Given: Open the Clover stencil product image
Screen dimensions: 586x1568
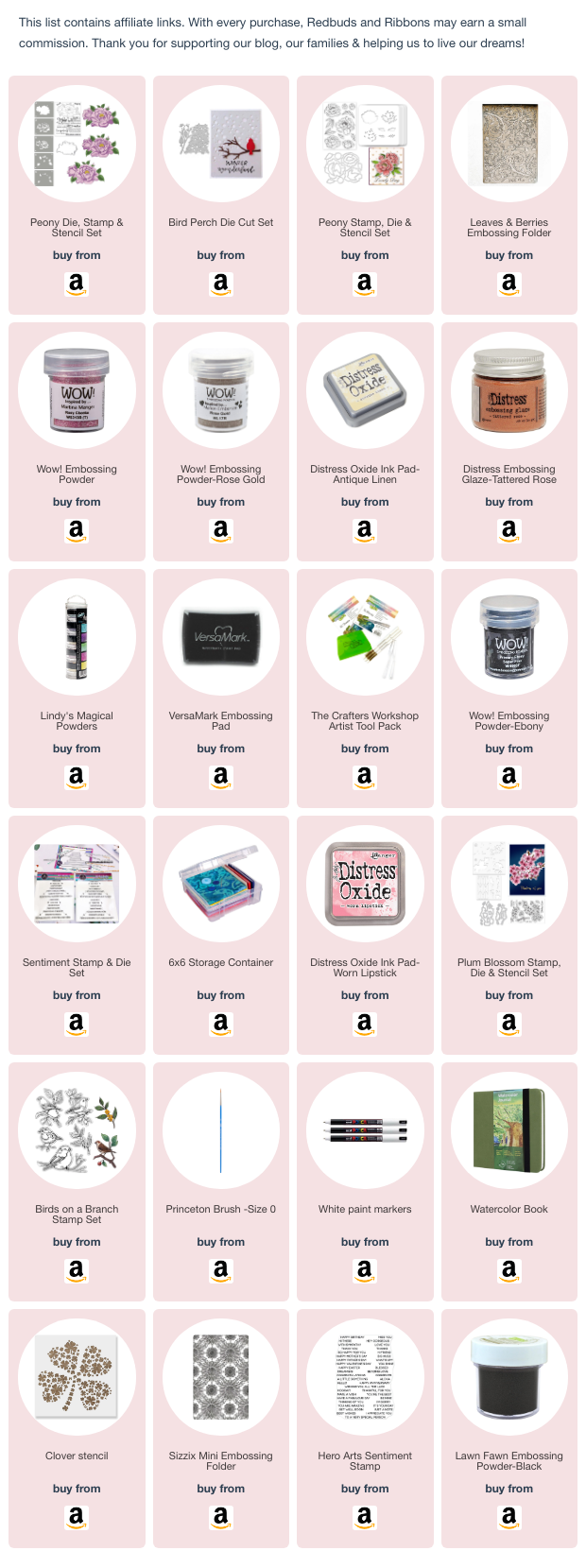Looking at the screenshot, I should (77, 1376).
